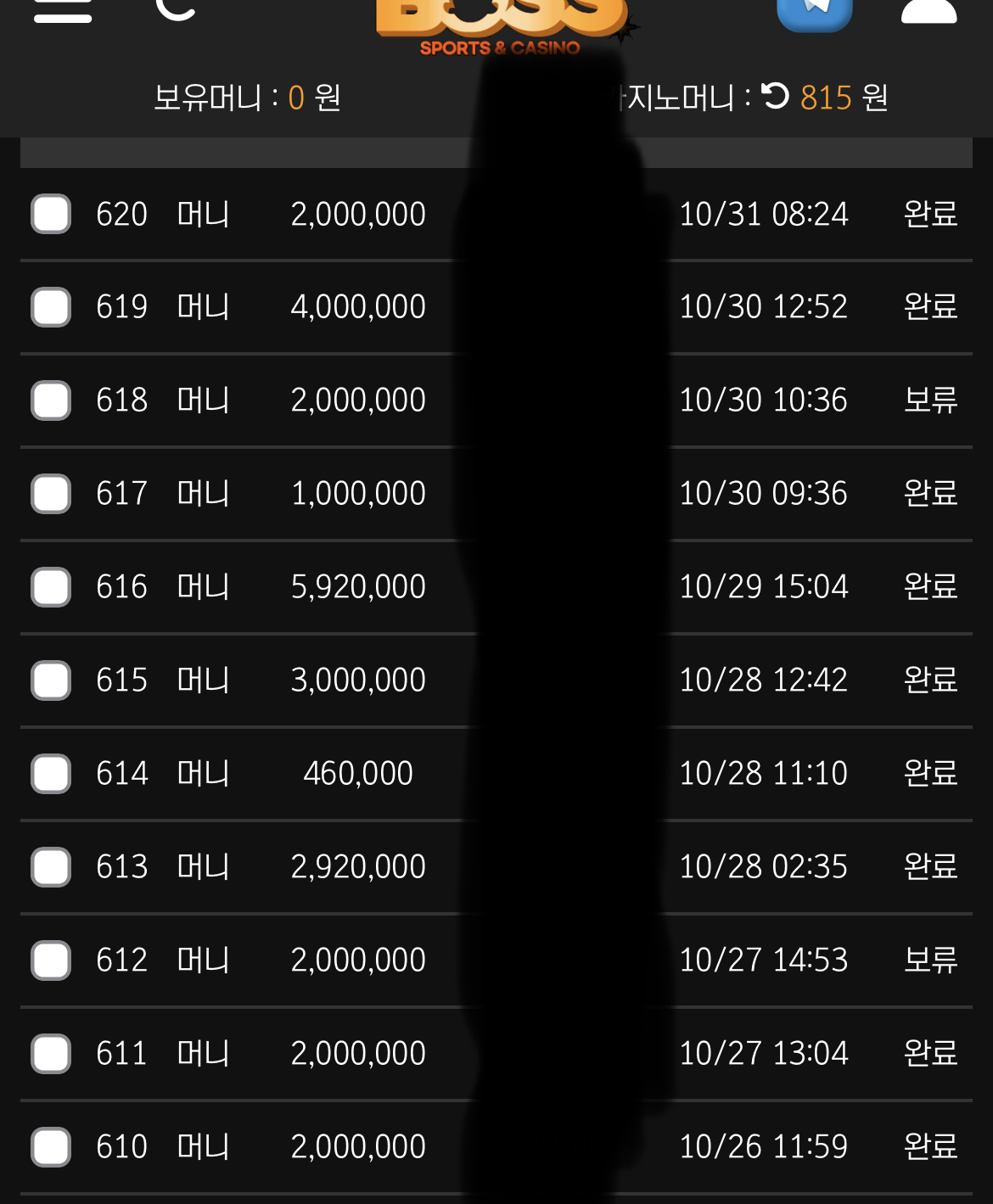Tap the refresh icon beside the menu
The height and width of the screenshot is (1204, 993).
point(176,7)
